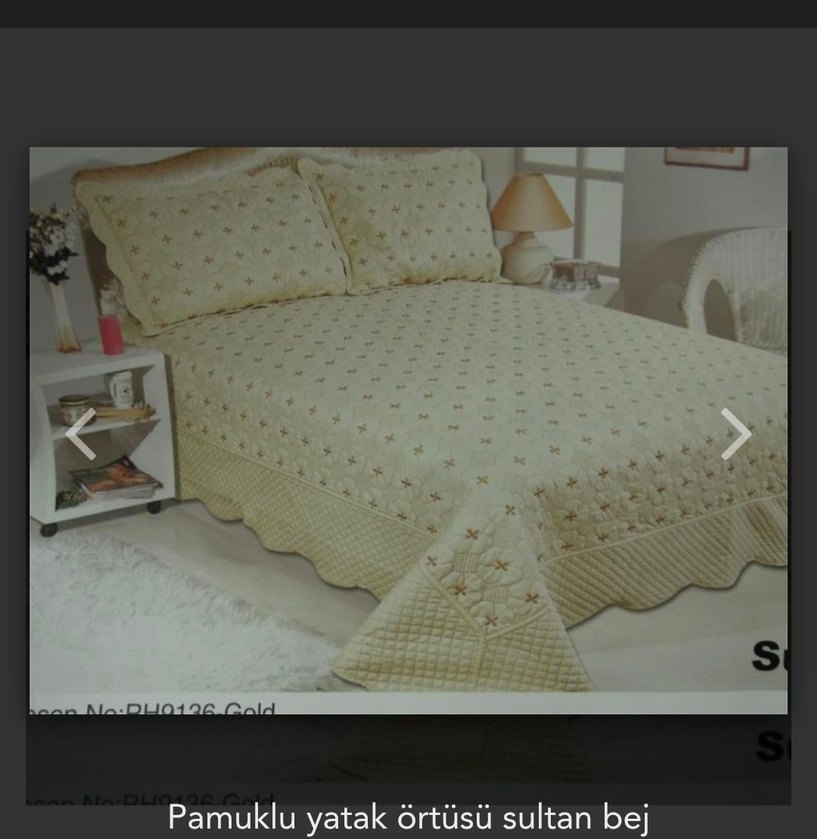Show the next product photo
This screenshot has height=839, width=817.
736,434
